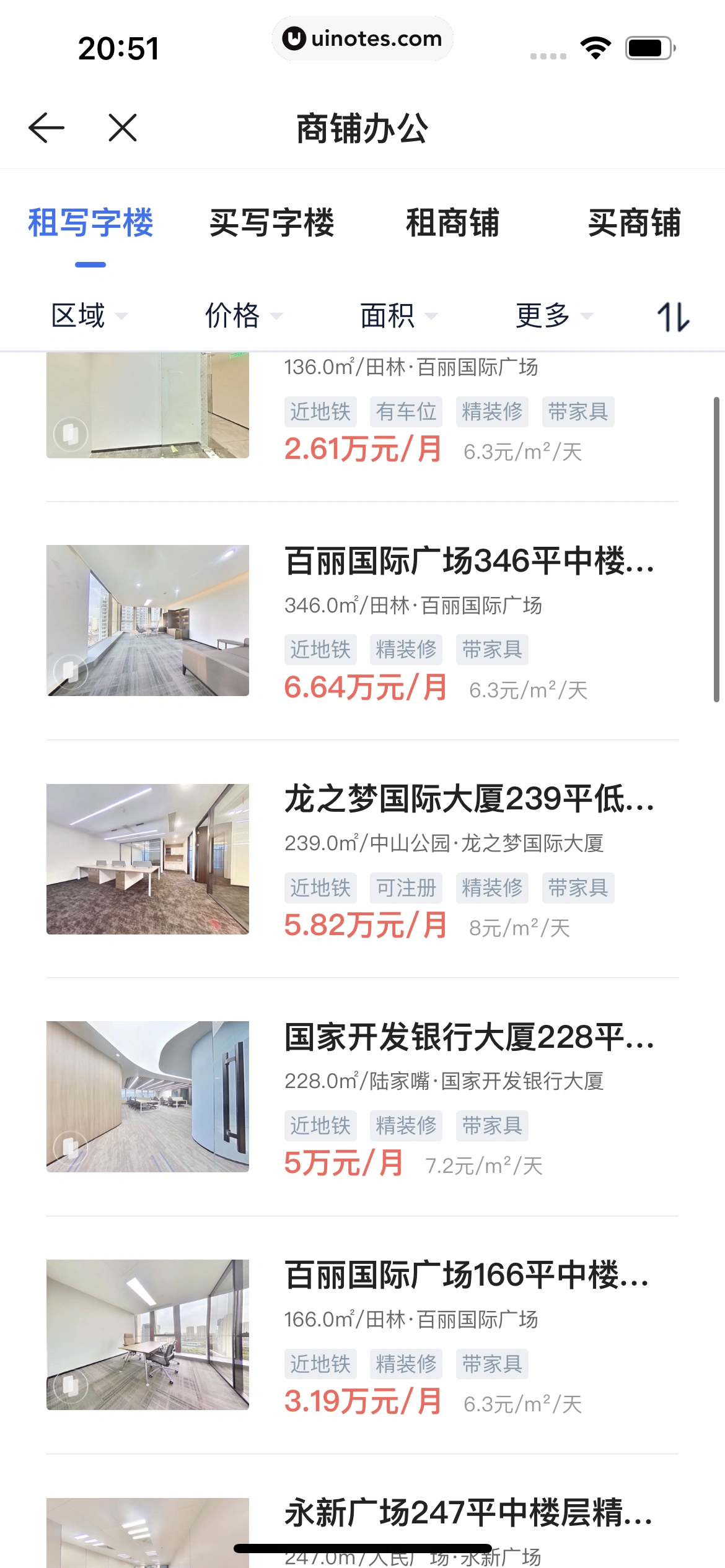
Task: Open the 面积 filter dropdown
Action: [398, 316]
